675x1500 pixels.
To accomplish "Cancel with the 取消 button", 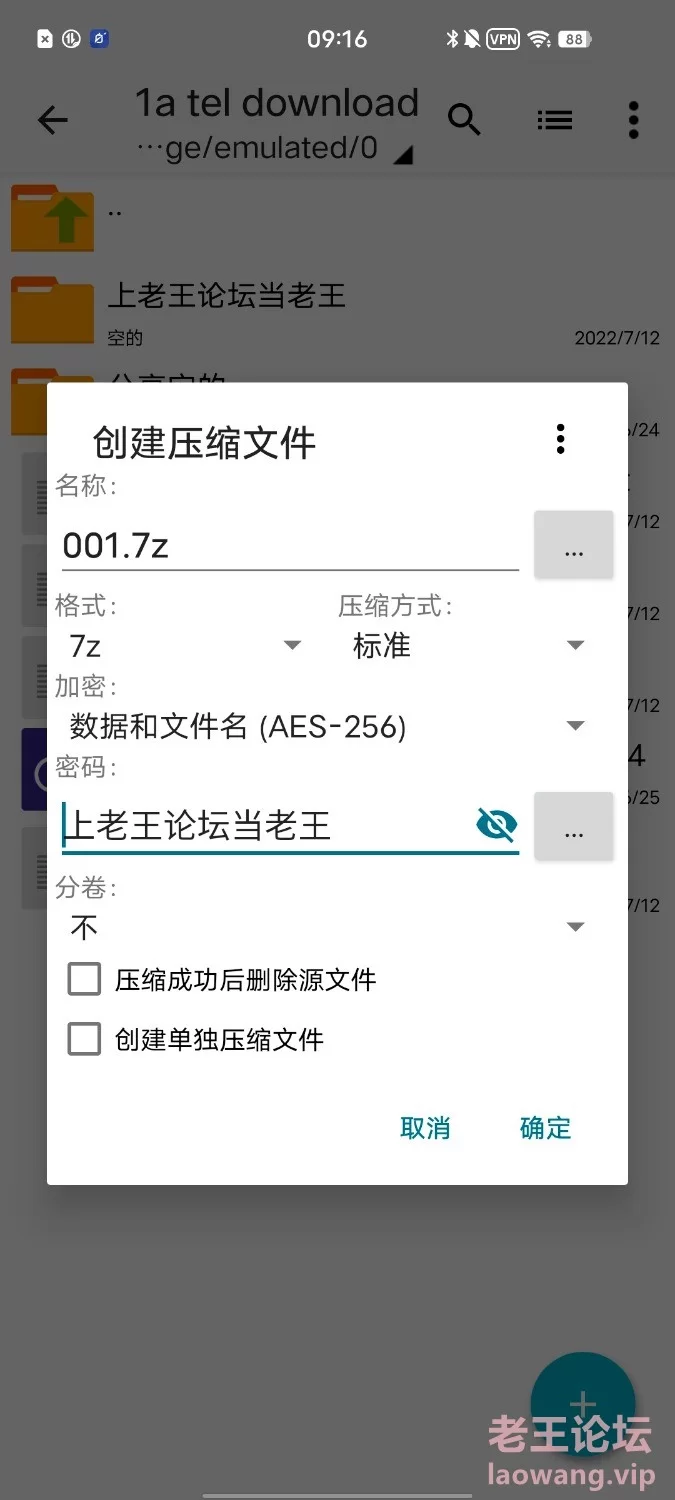I will point(425,1128).
